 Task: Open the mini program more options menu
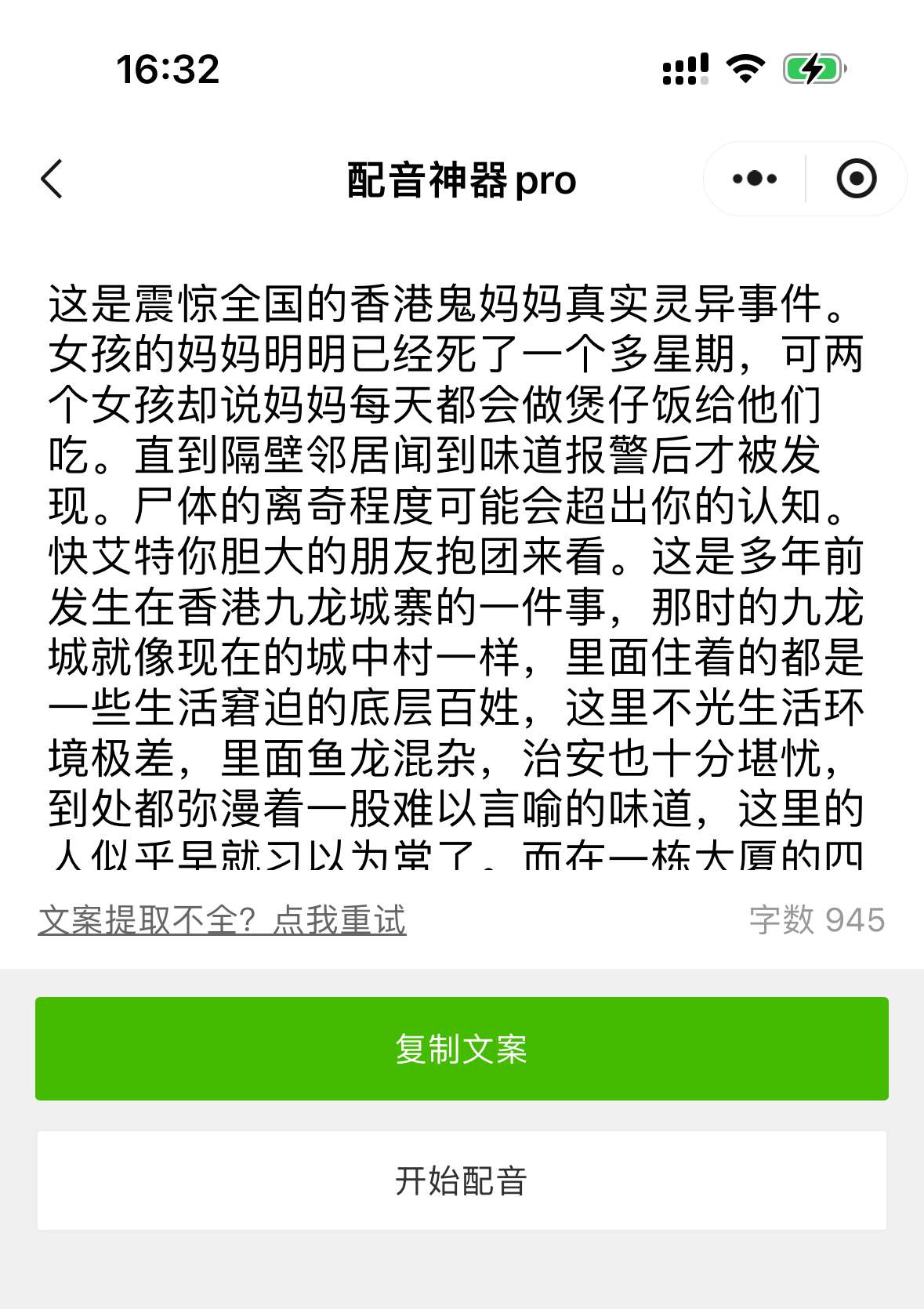coord(754,179)
